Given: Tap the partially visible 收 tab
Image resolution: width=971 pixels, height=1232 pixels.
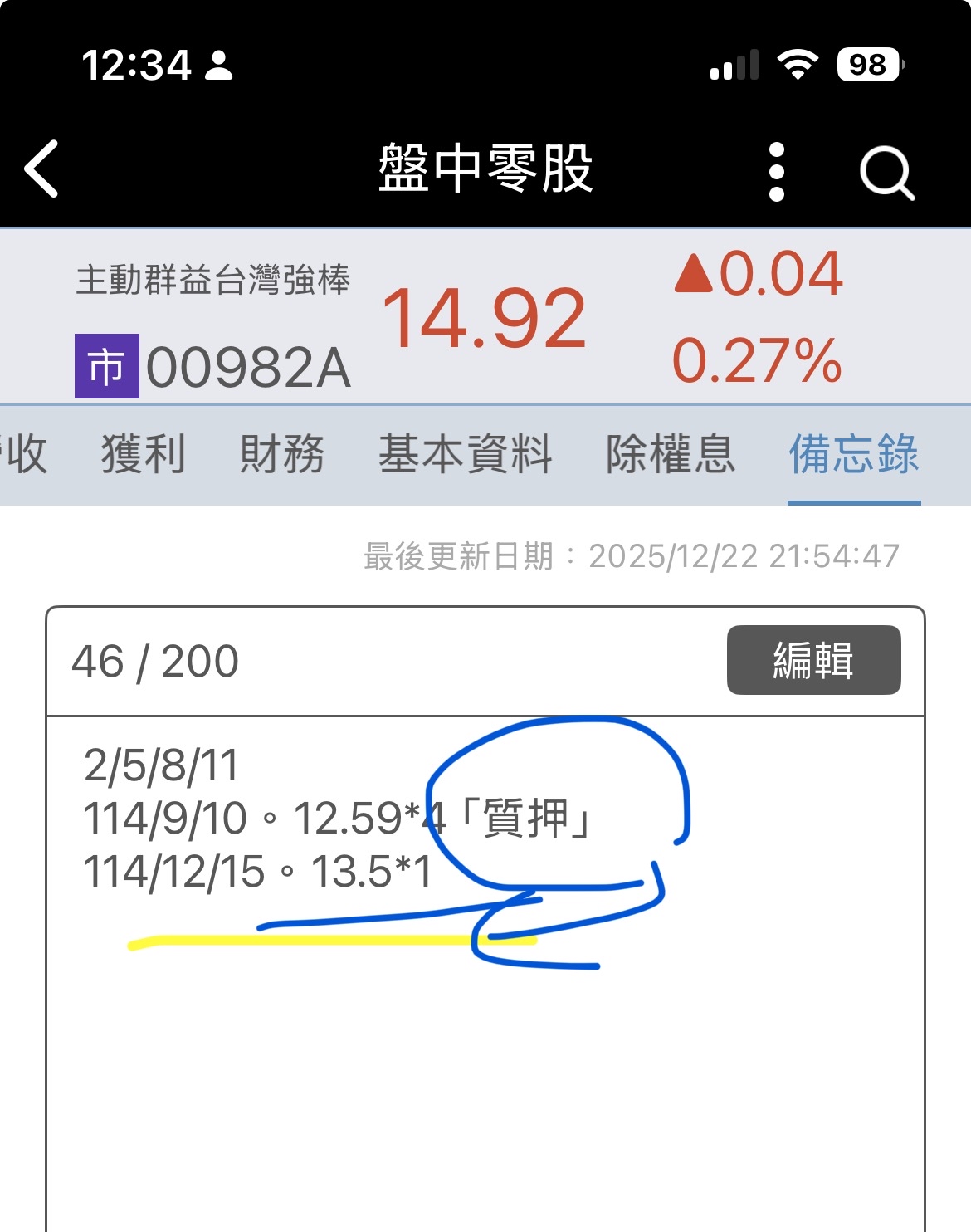Looking at the screenshot, I should [x=27, y=453].
